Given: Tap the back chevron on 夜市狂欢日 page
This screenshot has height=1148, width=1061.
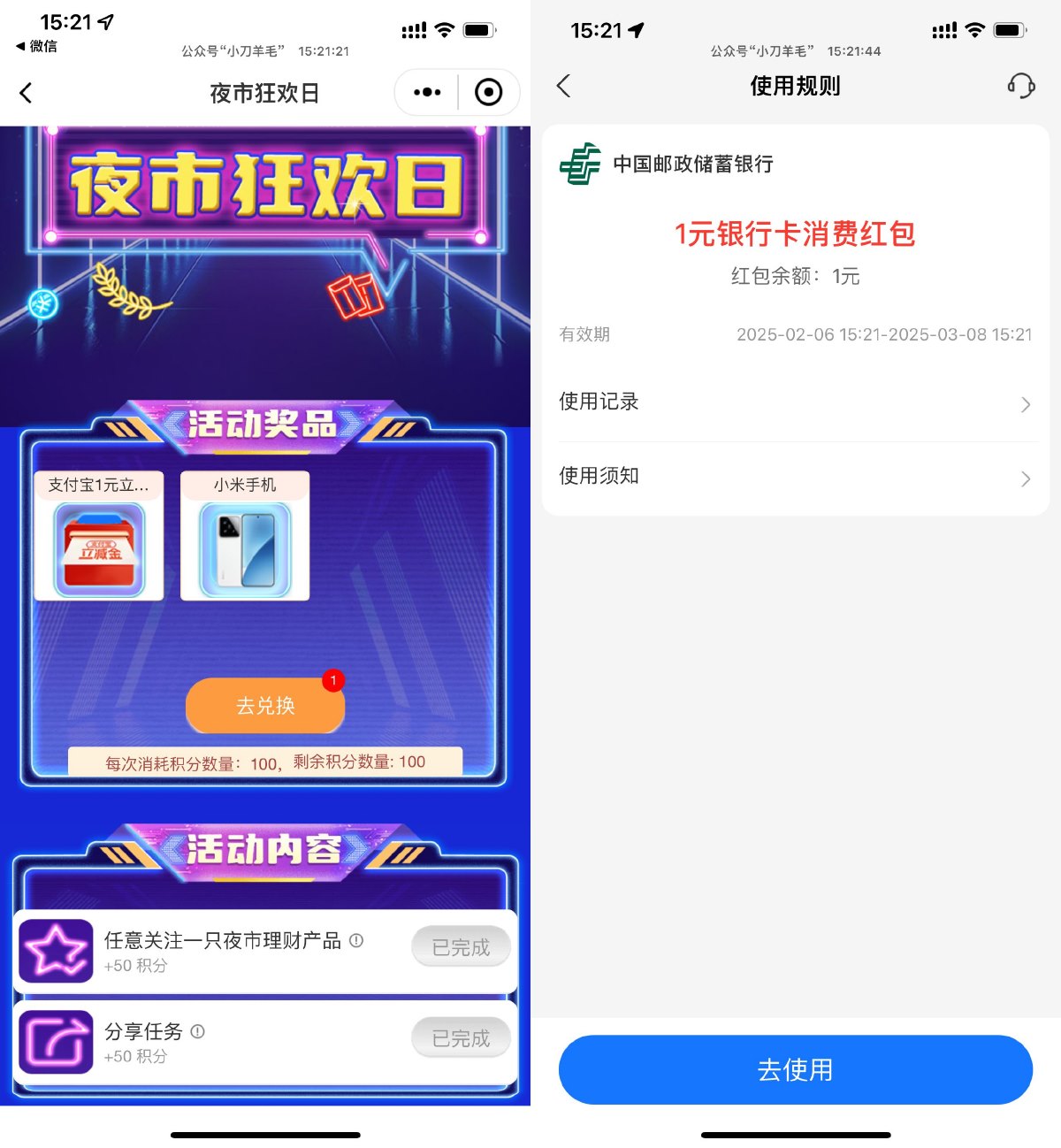Looking at the screenshot, I should tap(27, 92).
